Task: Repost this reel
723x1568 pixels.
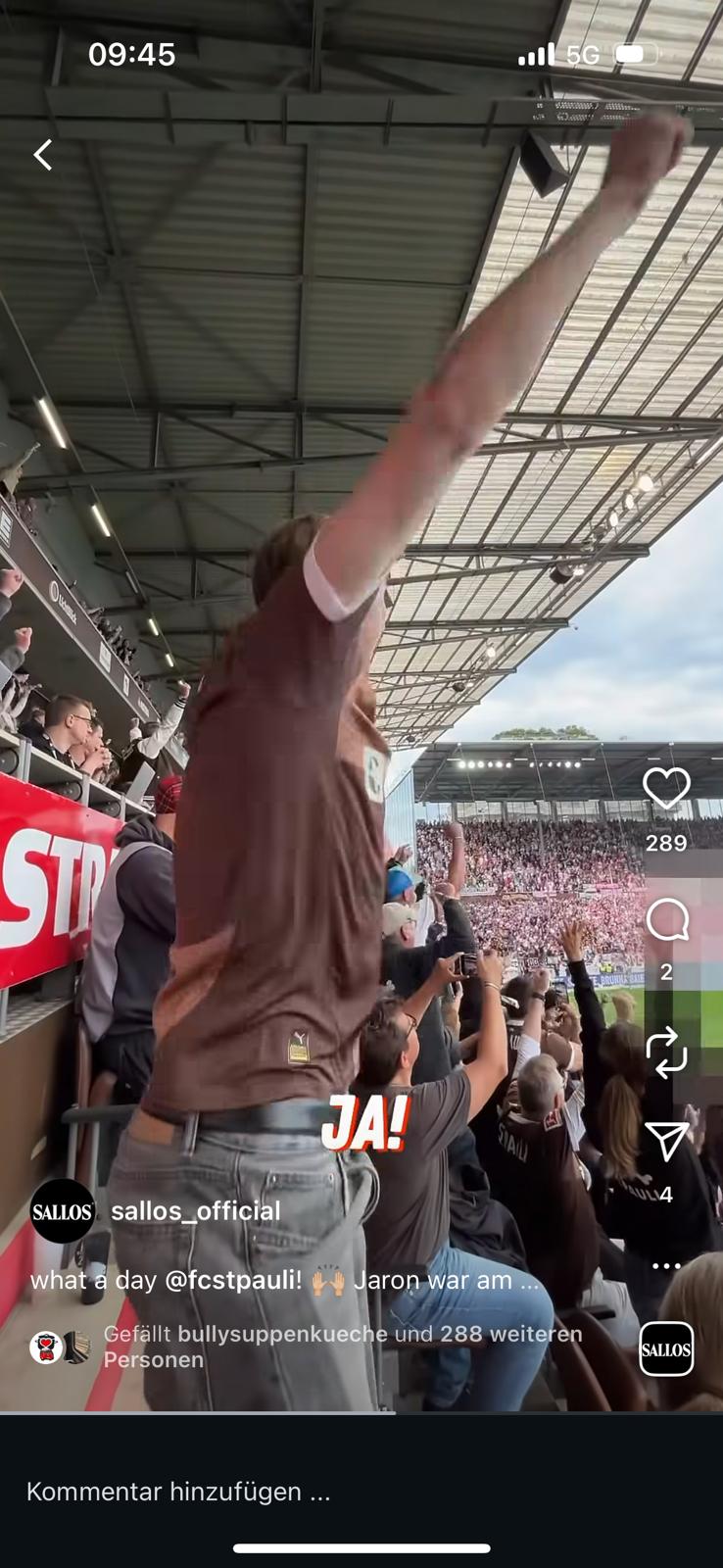Action: click(x=666, y=1053)
